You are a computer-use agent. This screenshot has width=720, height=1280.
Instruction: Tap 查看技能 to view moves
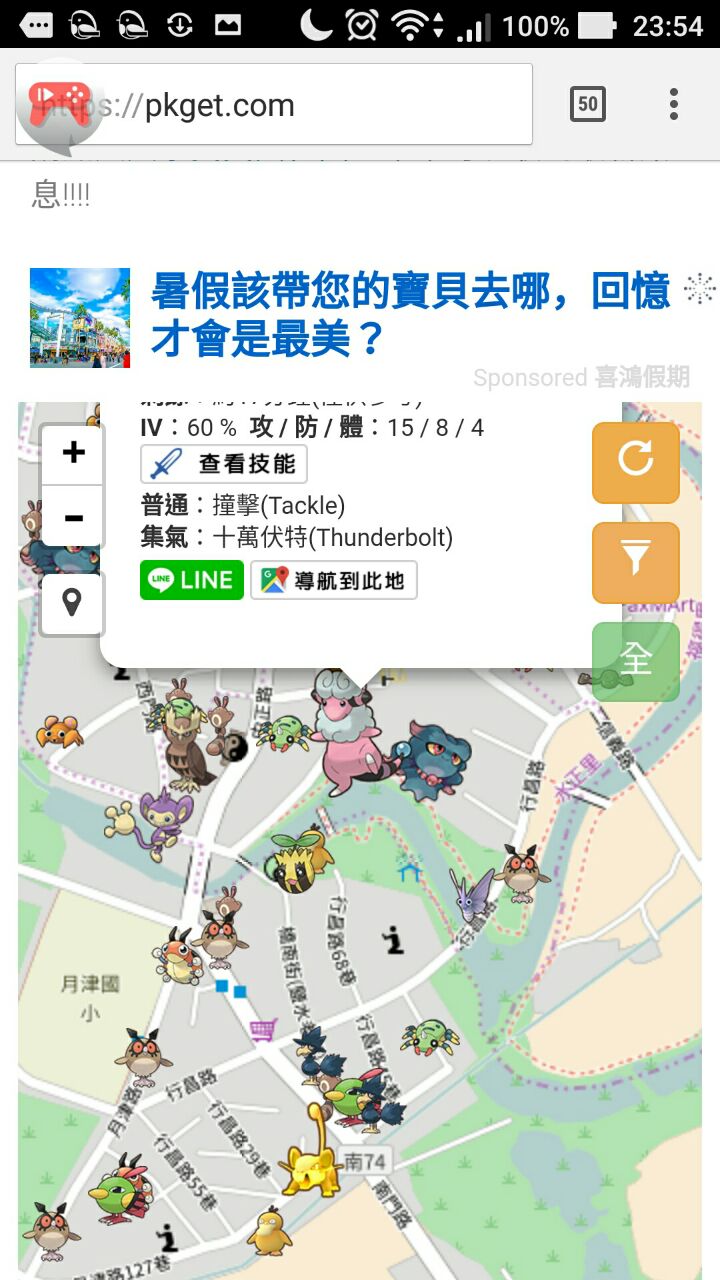point(224,464)
